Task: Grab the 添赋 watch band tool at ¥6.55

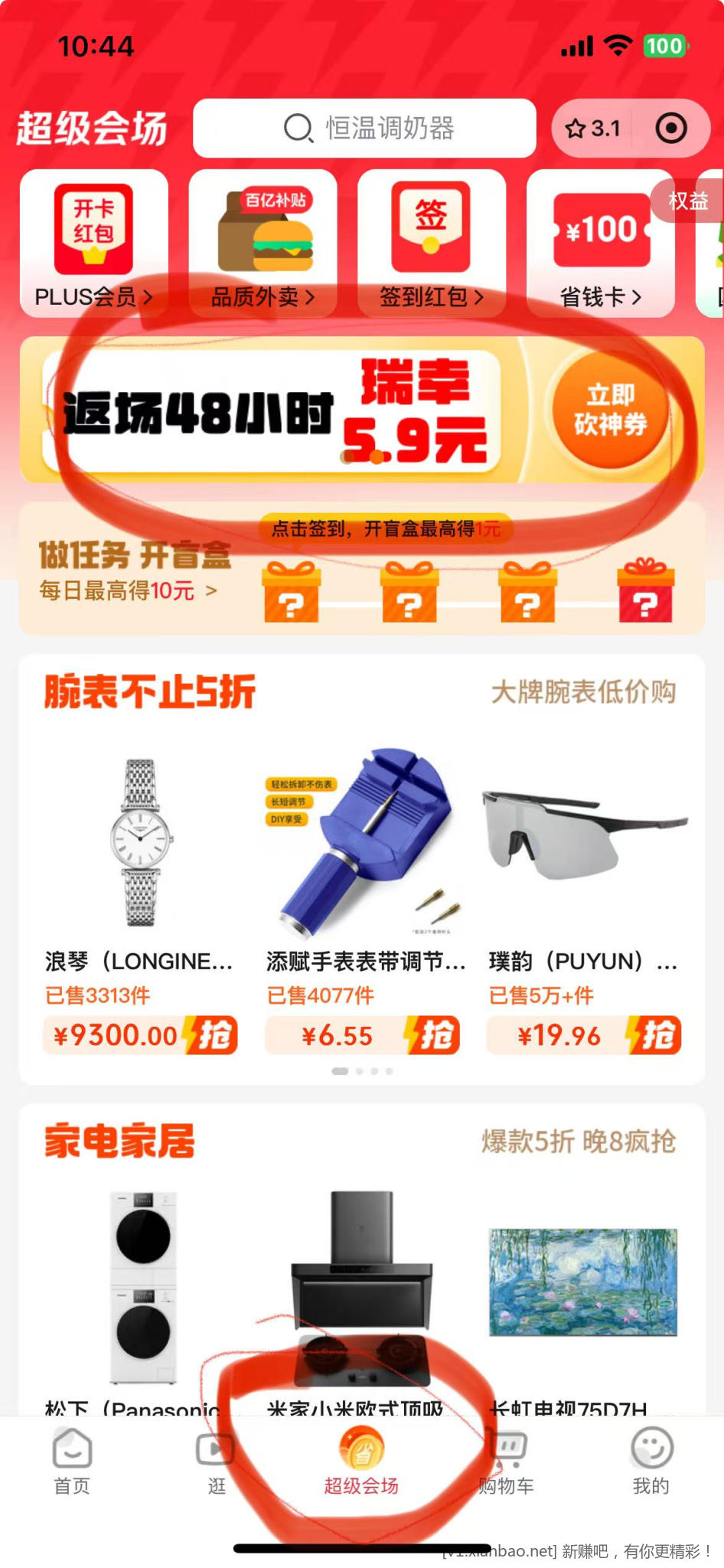Action: [432, 1035]
